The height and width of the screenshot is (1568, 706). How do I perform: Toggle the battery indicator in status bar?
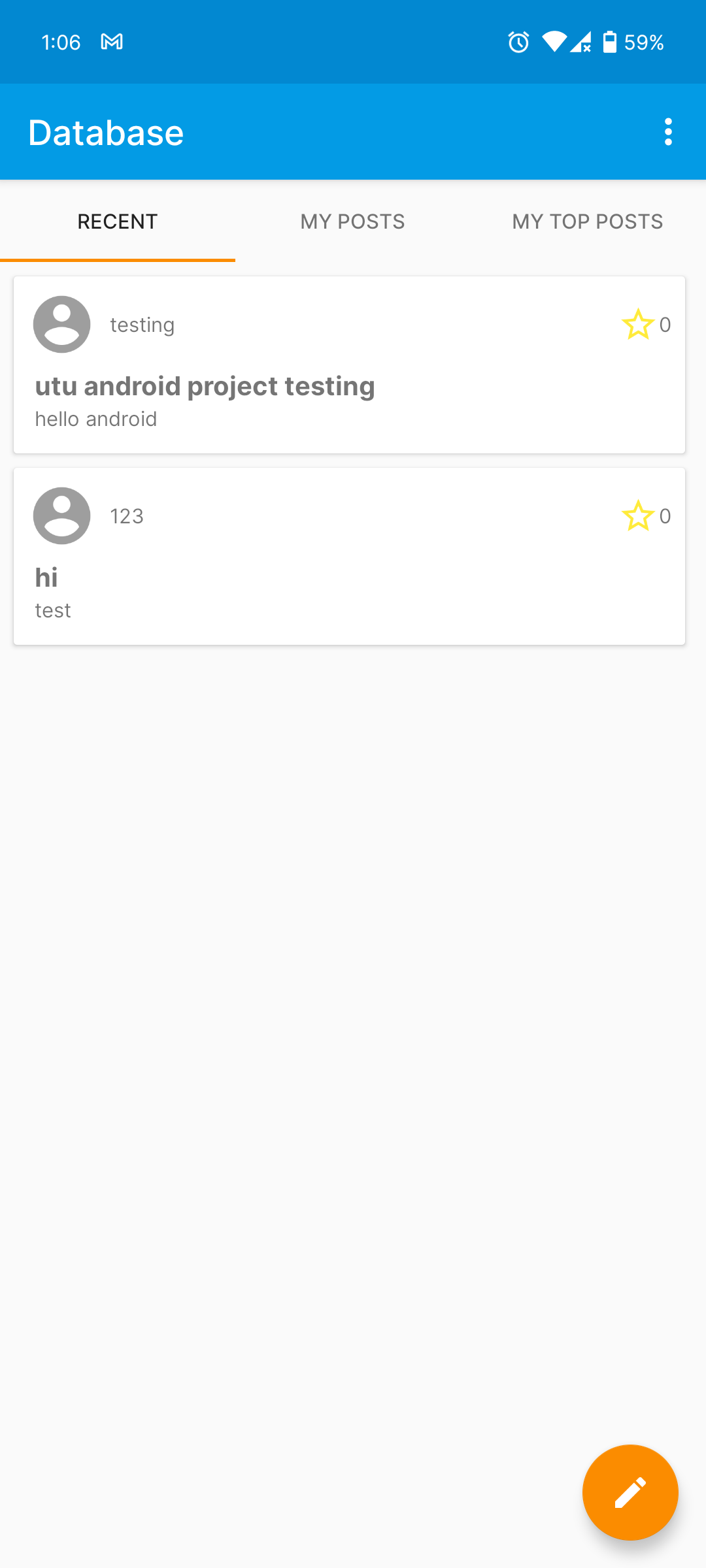[609, 41]
